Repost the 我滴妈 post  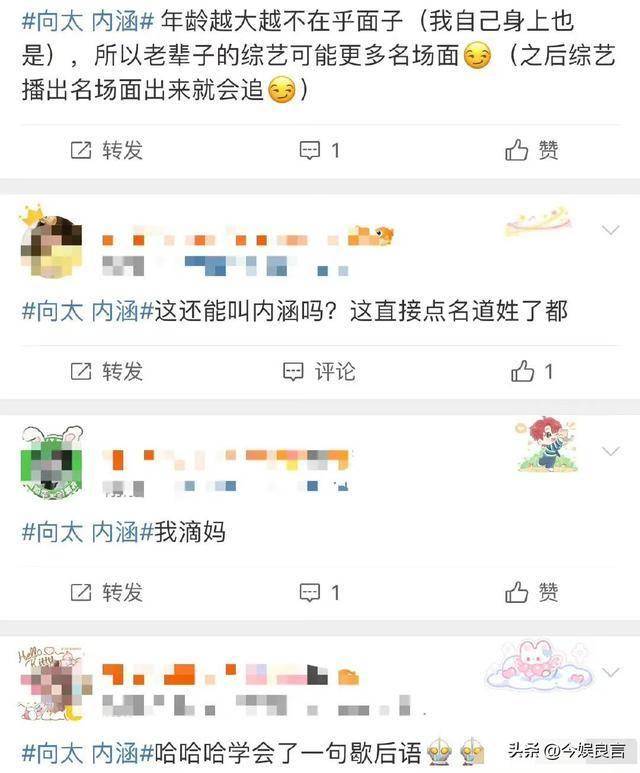pos(106,592)
